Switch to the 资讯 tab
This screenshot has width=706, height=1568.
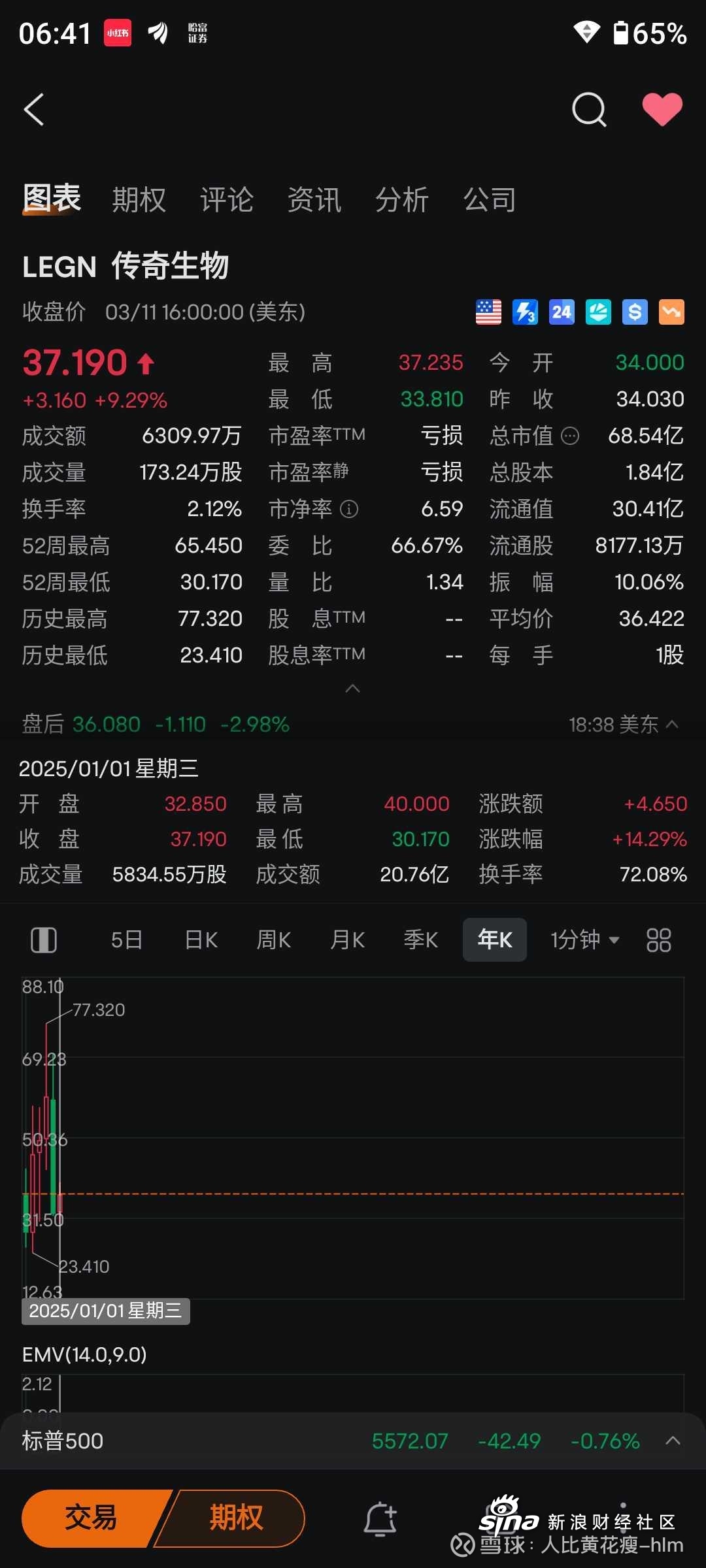click(x=314, y=199)
